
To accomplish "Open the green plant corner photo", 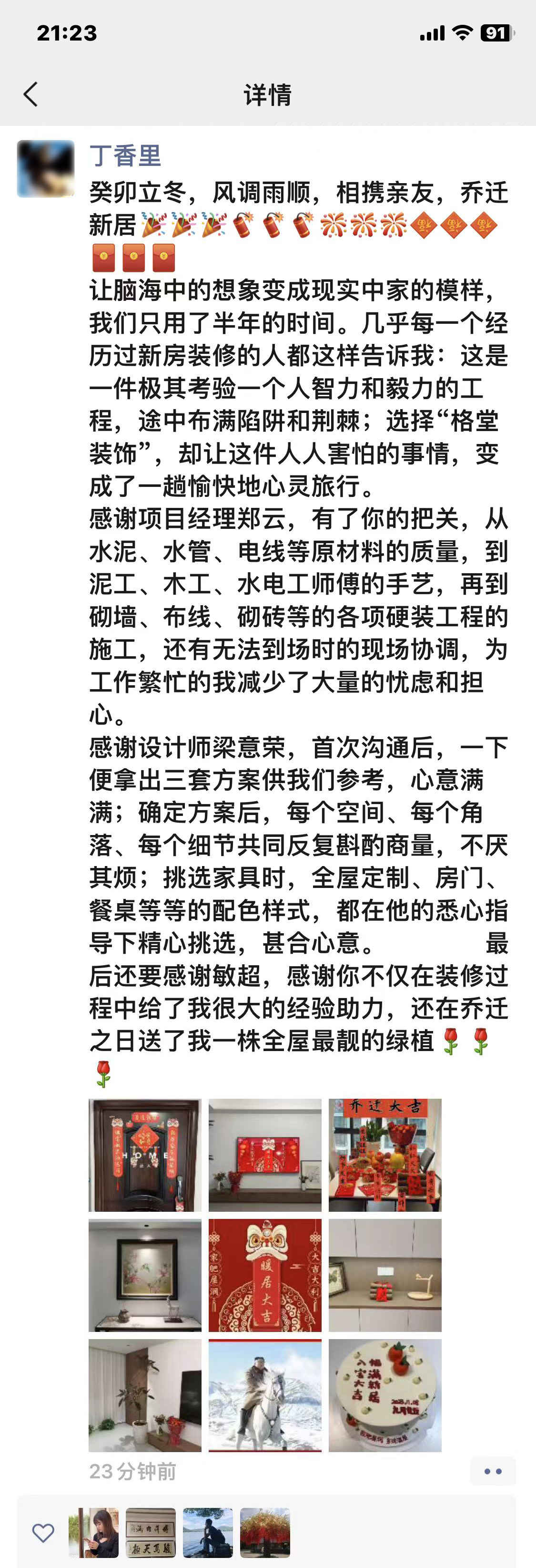I will click(145, 1394).
